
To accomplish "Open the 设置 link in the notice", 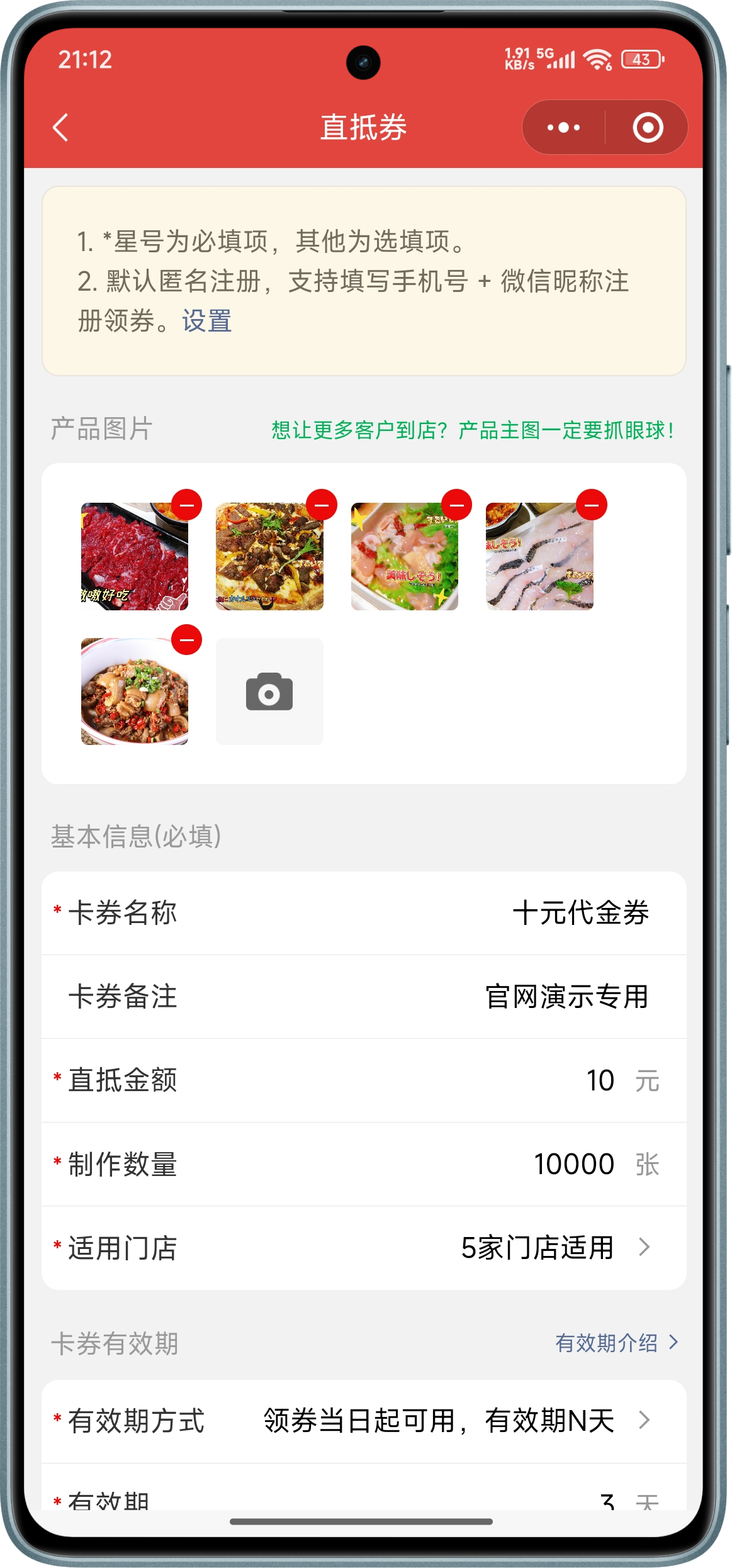I will (x=206, y=321).
